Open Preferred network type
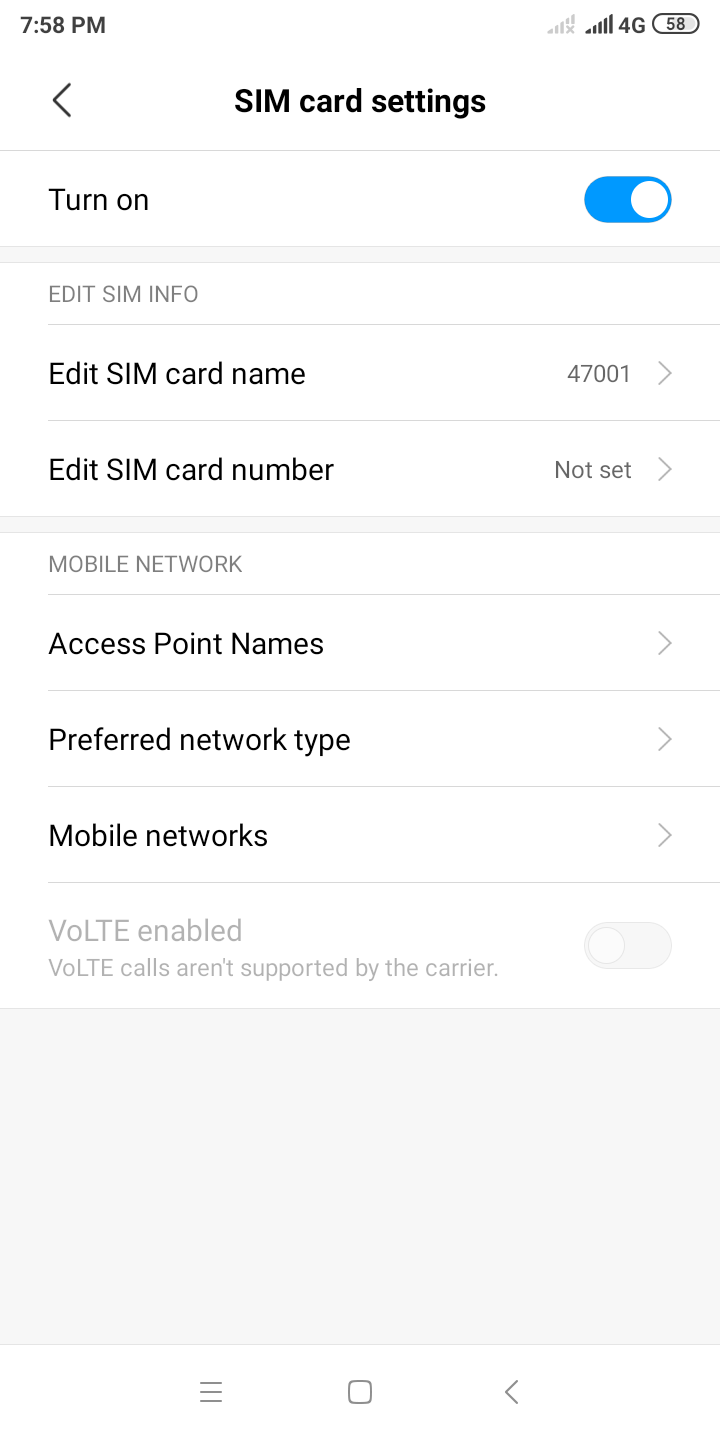Screen dimensions: 720x1440 360,740
